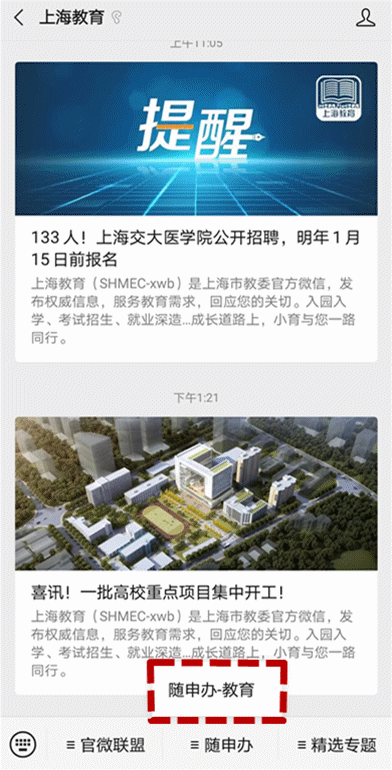Open the 上海教育 account profile icon
Screen dimensions: 392x770
365,18
